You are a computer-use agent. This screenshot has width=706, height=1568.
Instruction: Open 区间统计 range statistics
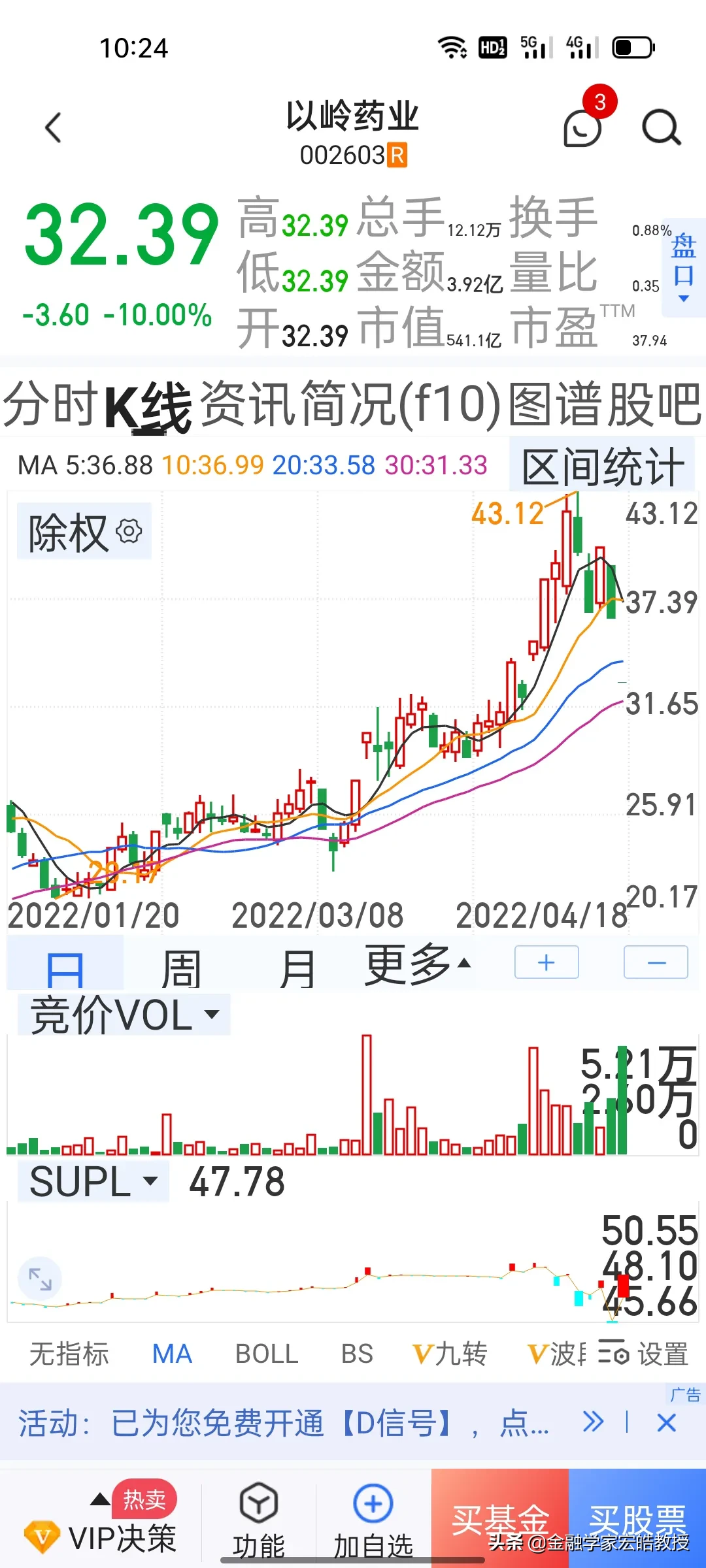[x=602, y=466]
